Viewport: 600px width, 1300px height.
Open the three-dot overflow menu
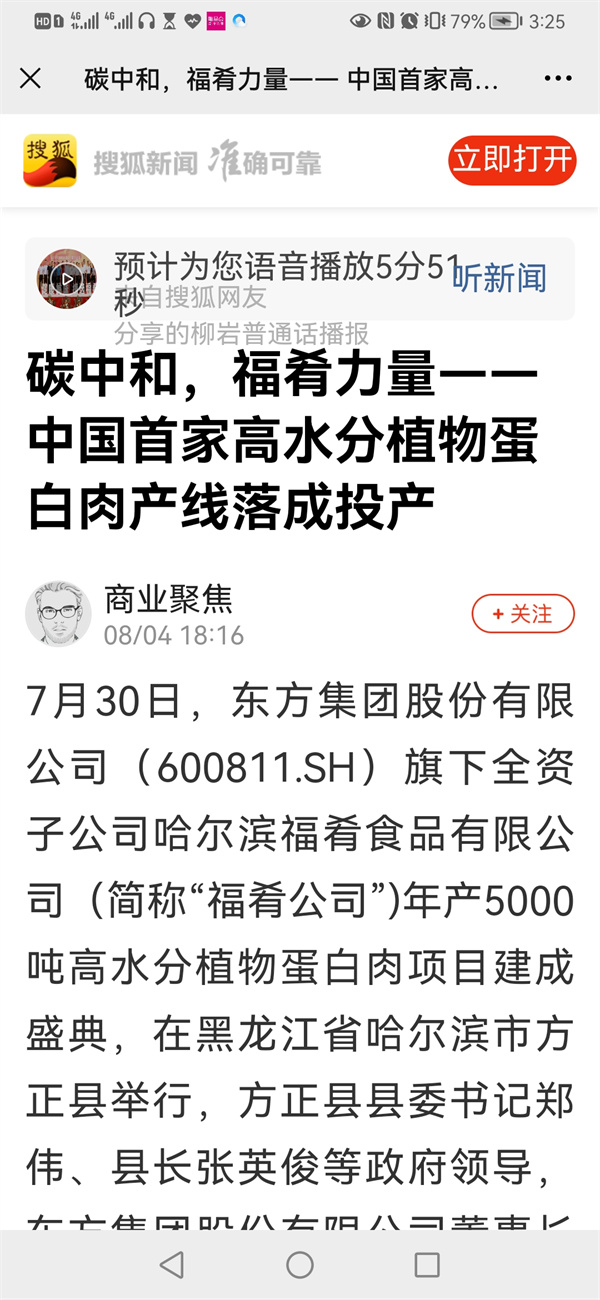pos(558,79)
